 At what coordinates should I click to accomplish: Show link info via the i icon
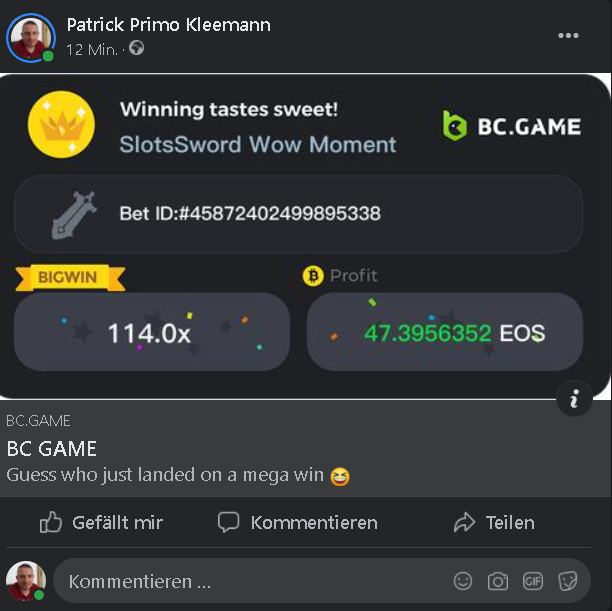tap(574, 400)
